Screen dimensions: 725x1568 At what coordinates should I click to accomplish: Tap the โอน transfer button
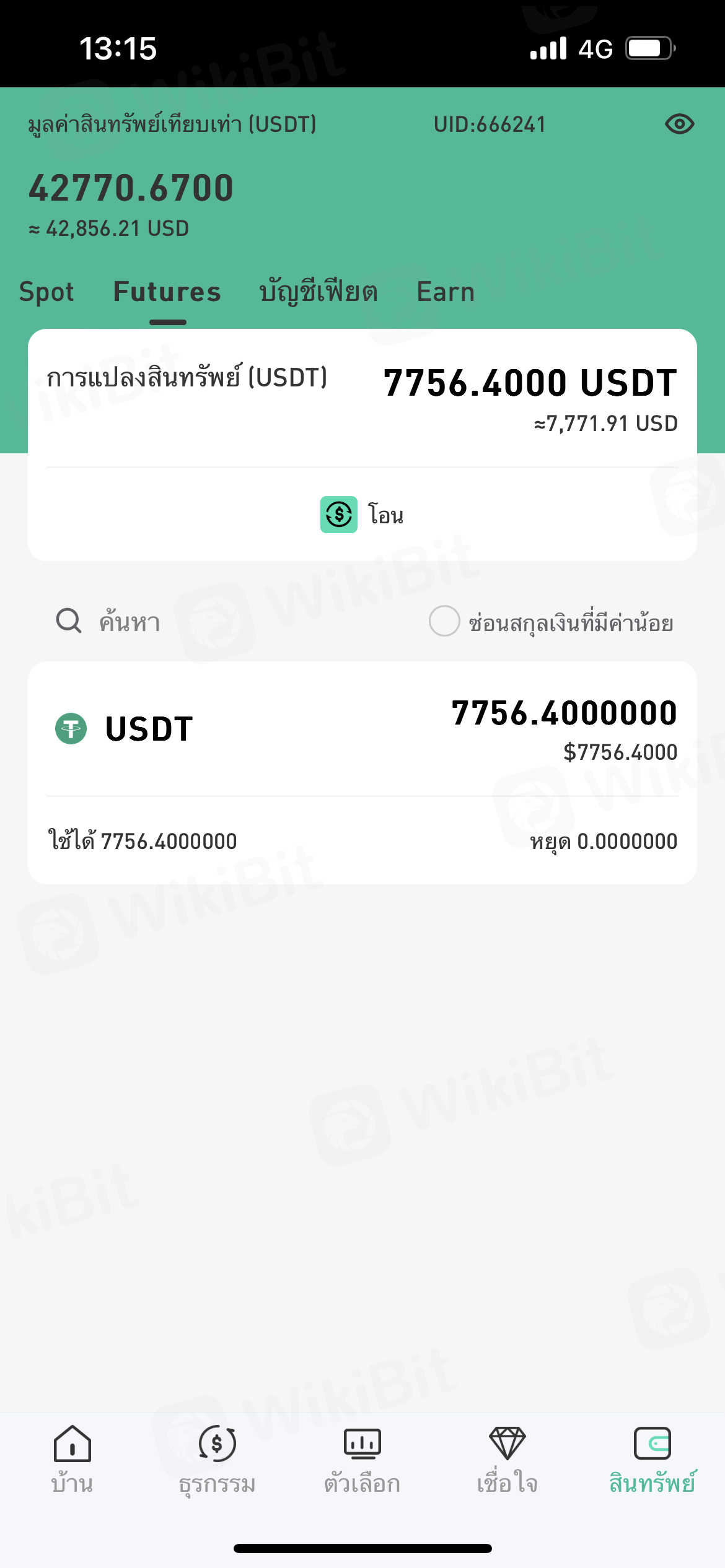[x=362, y=515]
